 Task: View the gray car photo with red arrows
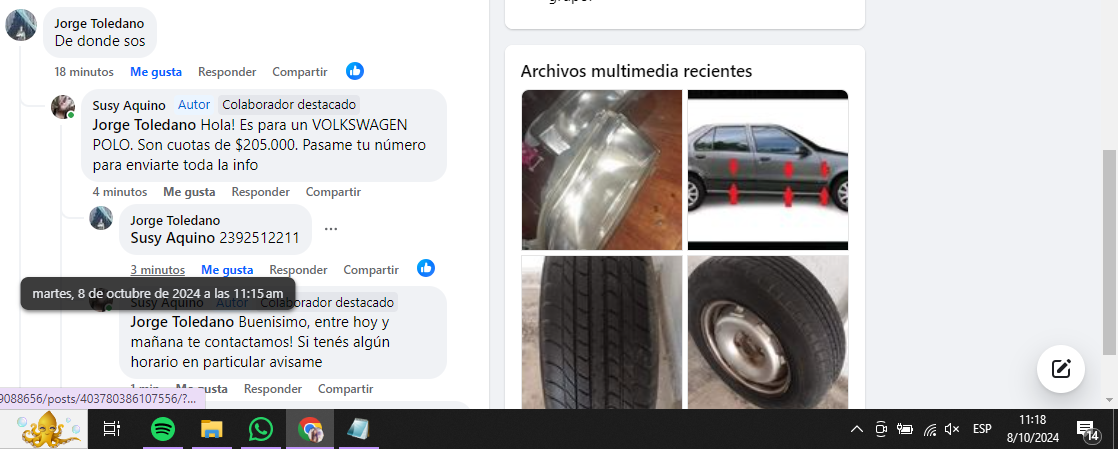pos(767,170)
